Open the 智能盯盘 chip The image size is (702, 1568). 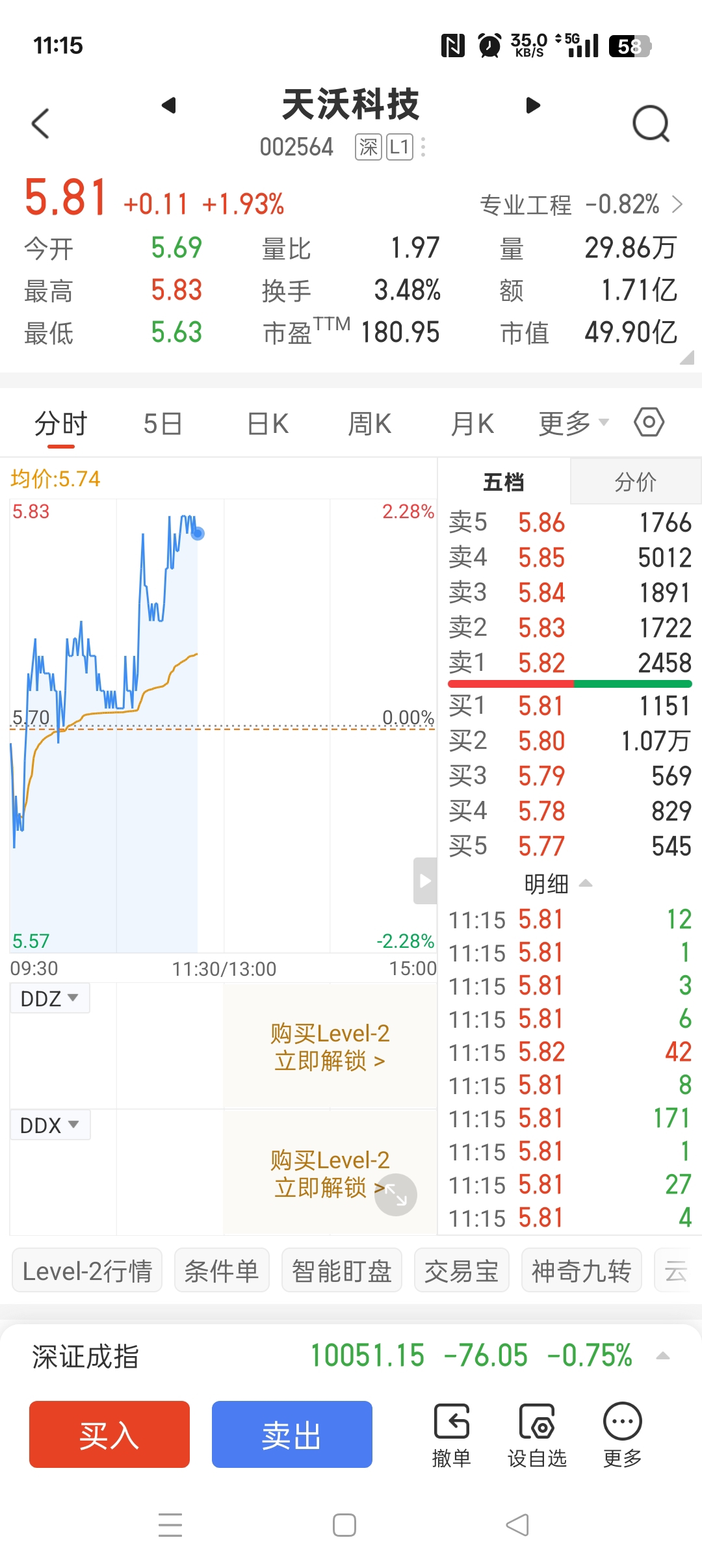(x=342, y=1270)
